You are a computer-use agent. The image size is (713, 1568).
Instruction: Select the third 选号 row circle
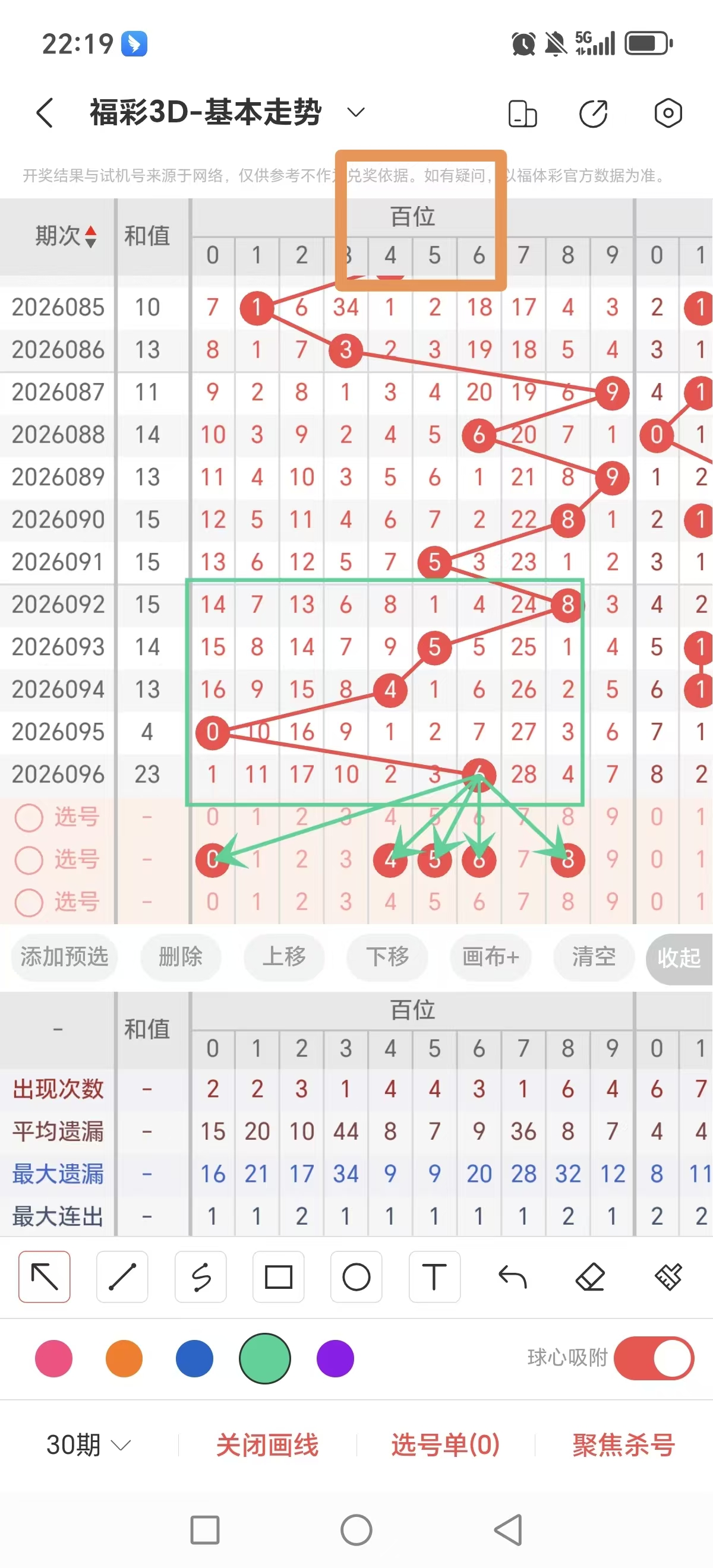click(x=28, y=903)
